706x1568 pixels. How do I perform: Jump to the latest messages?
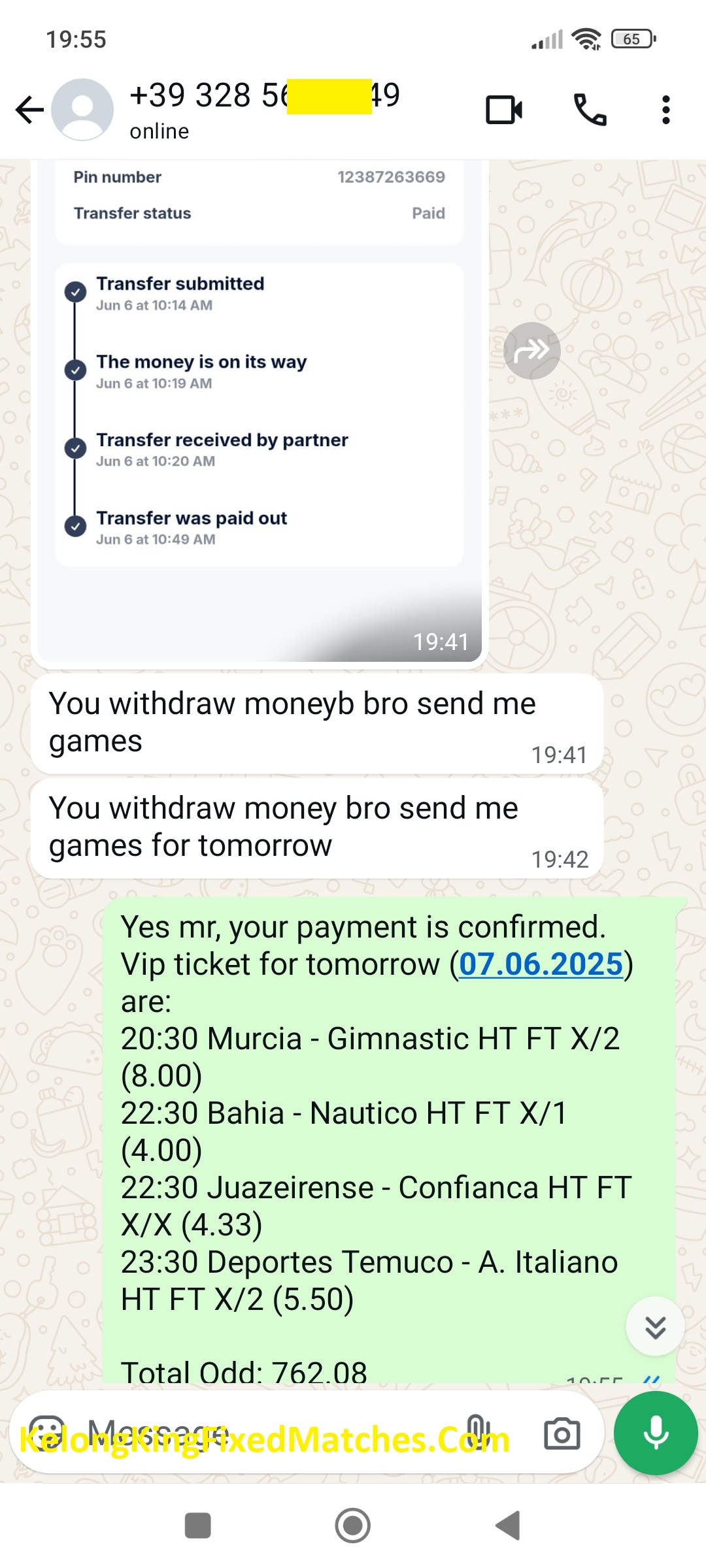click(x=655, y=1327)
